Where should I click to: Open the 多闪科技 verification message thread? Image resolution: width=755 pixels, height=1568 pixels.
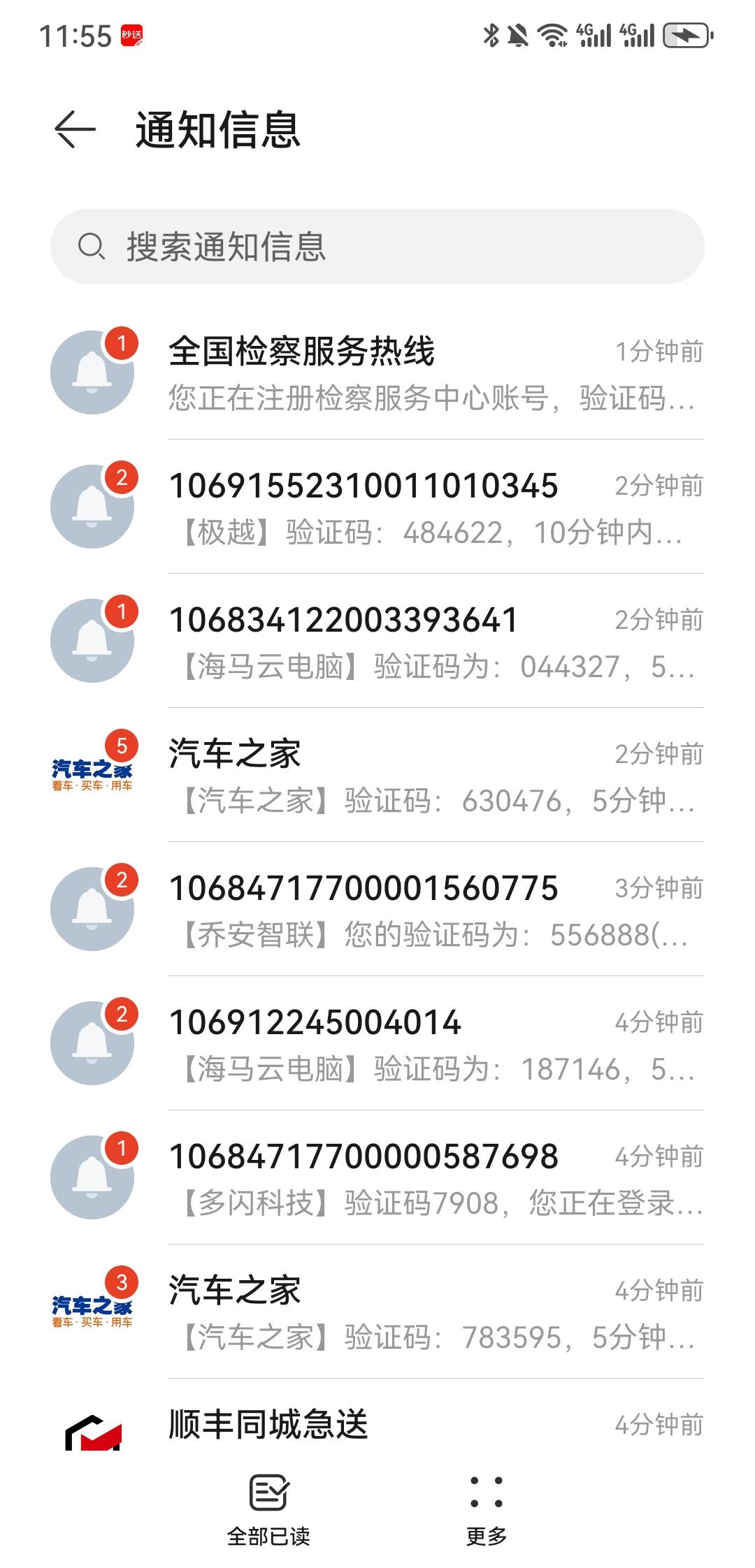coord(377,1178)
